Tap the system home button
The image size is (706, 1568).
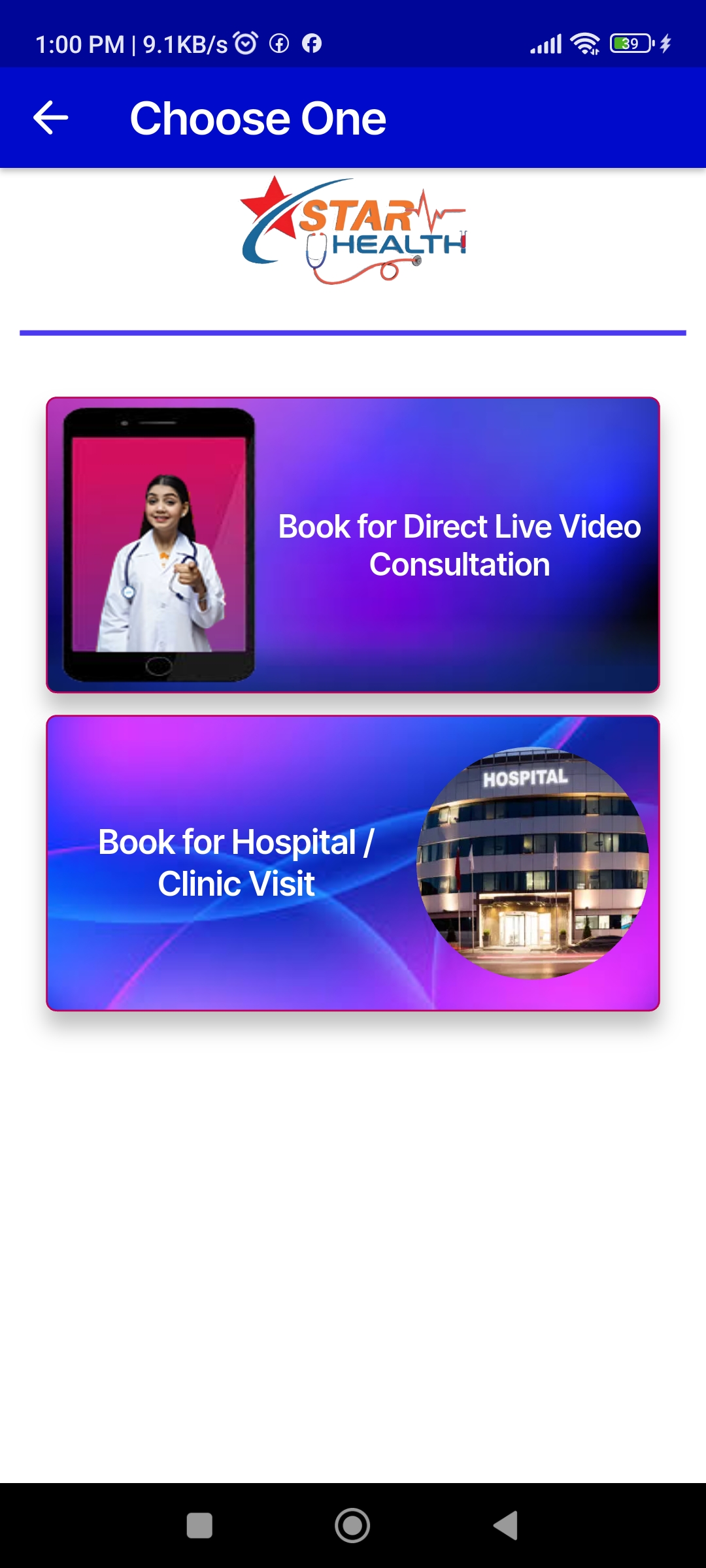click(x=352, y=1526)
